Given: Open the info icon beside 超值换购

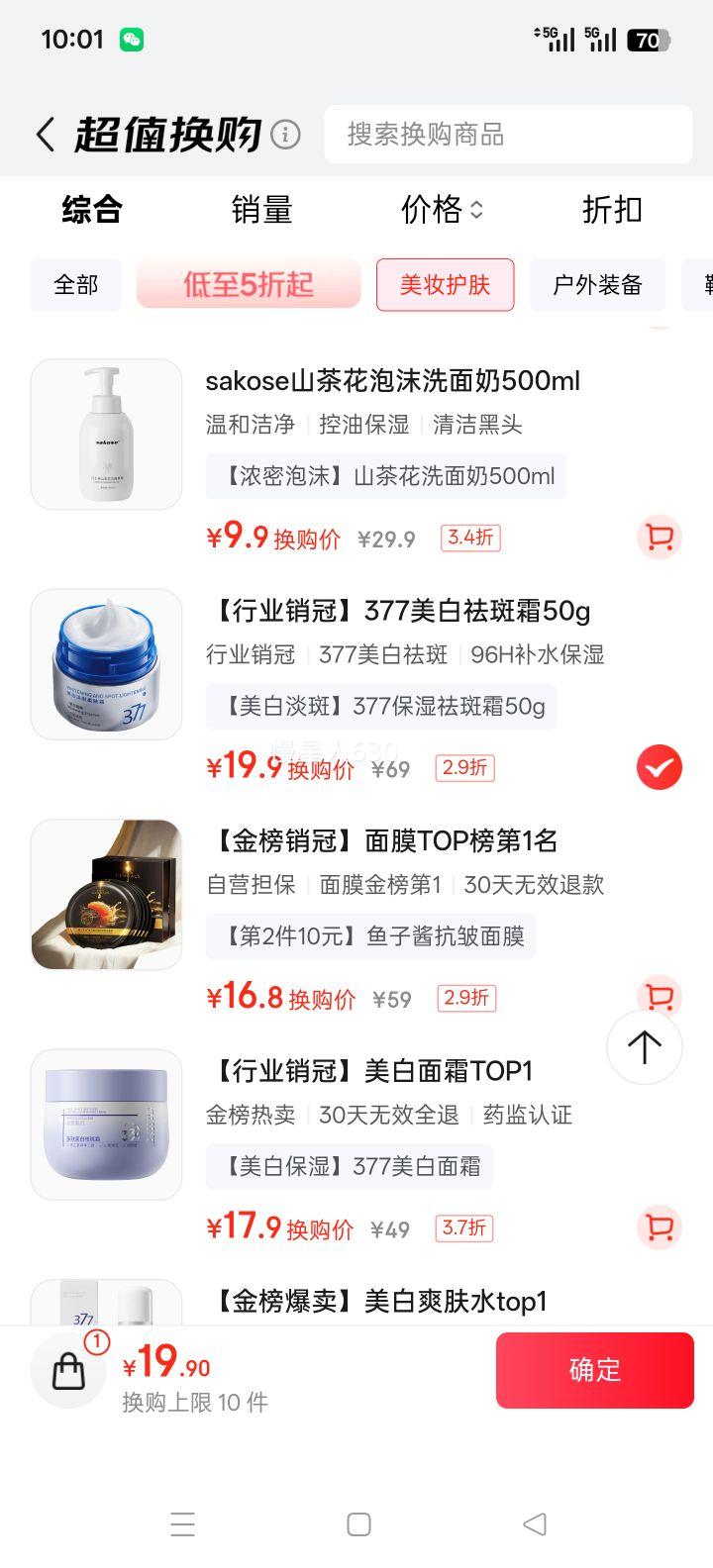Looking at the screenshot, I should coord(285,134).
